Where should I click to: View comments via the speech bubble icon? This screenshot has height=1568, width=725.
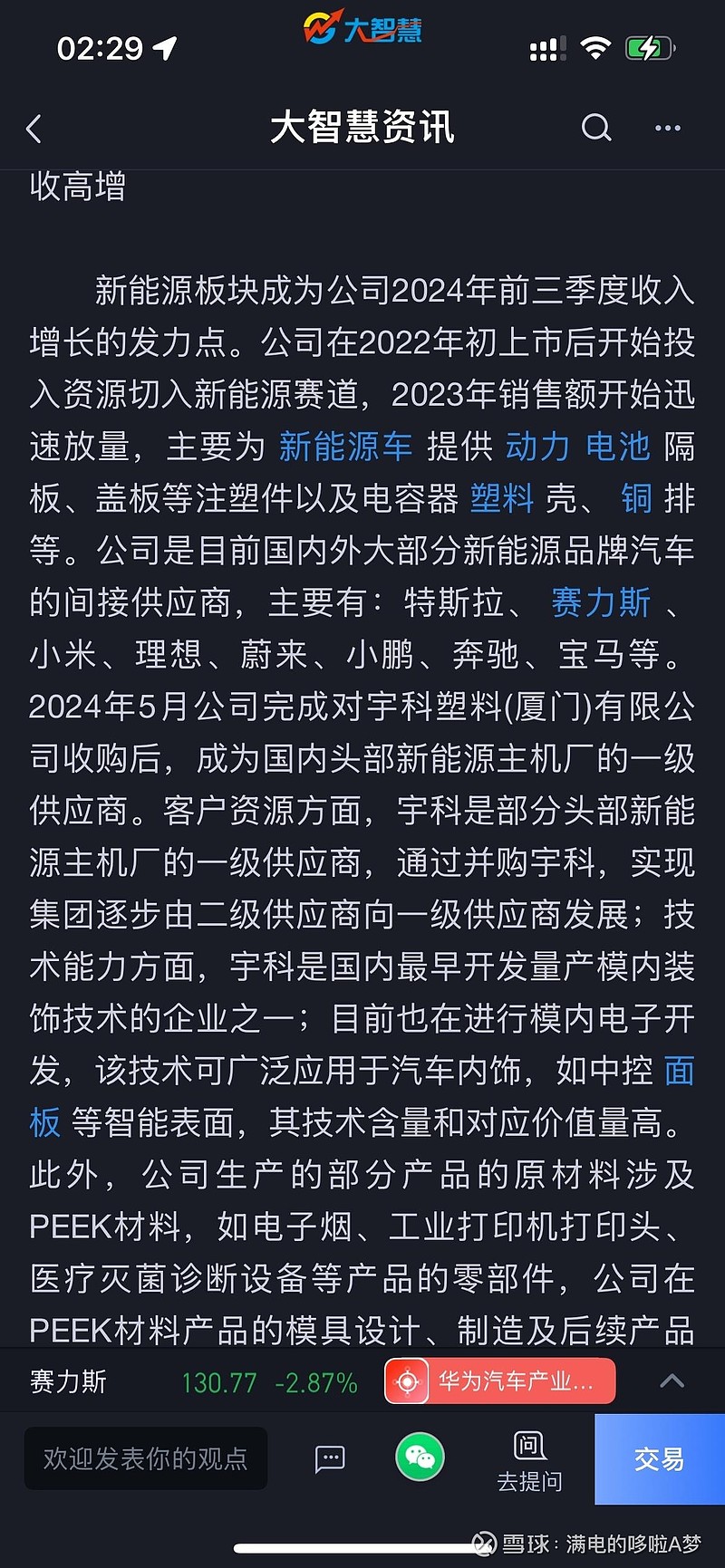(x=330, y=1458)
